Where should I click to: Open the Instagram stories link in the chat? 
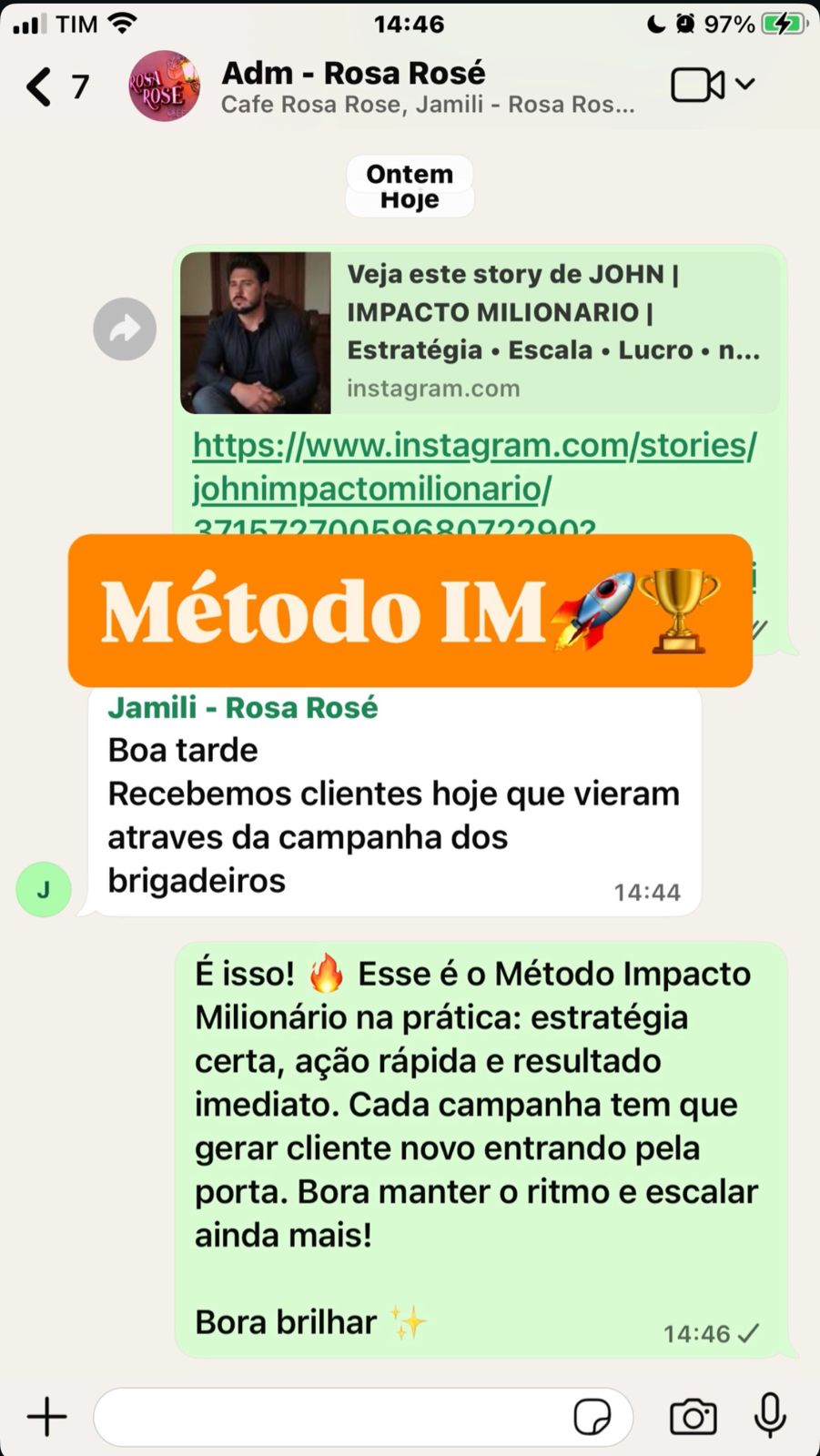pyautogui.click(x=473, y=466)
